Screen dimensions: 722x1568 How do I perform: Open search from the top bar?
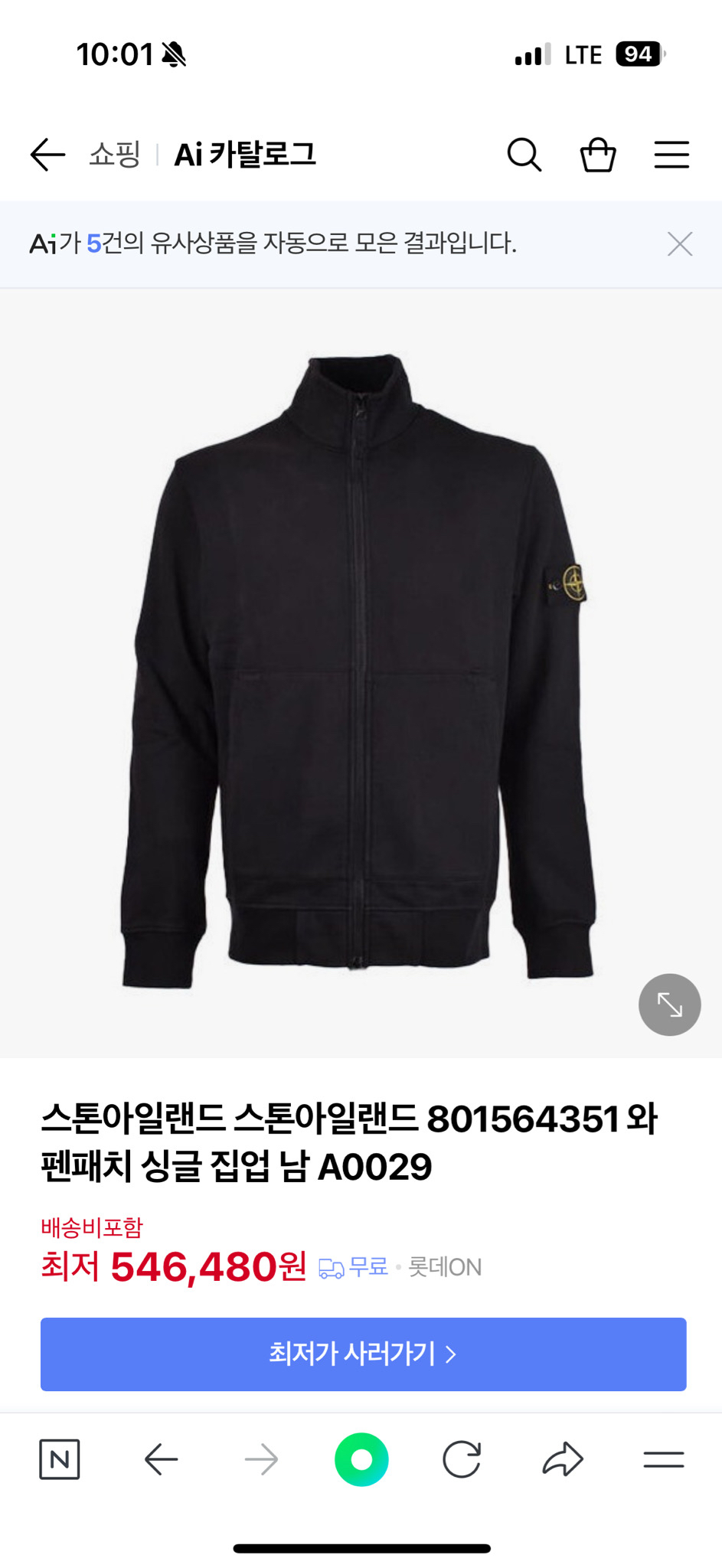[x=524, y=155]
